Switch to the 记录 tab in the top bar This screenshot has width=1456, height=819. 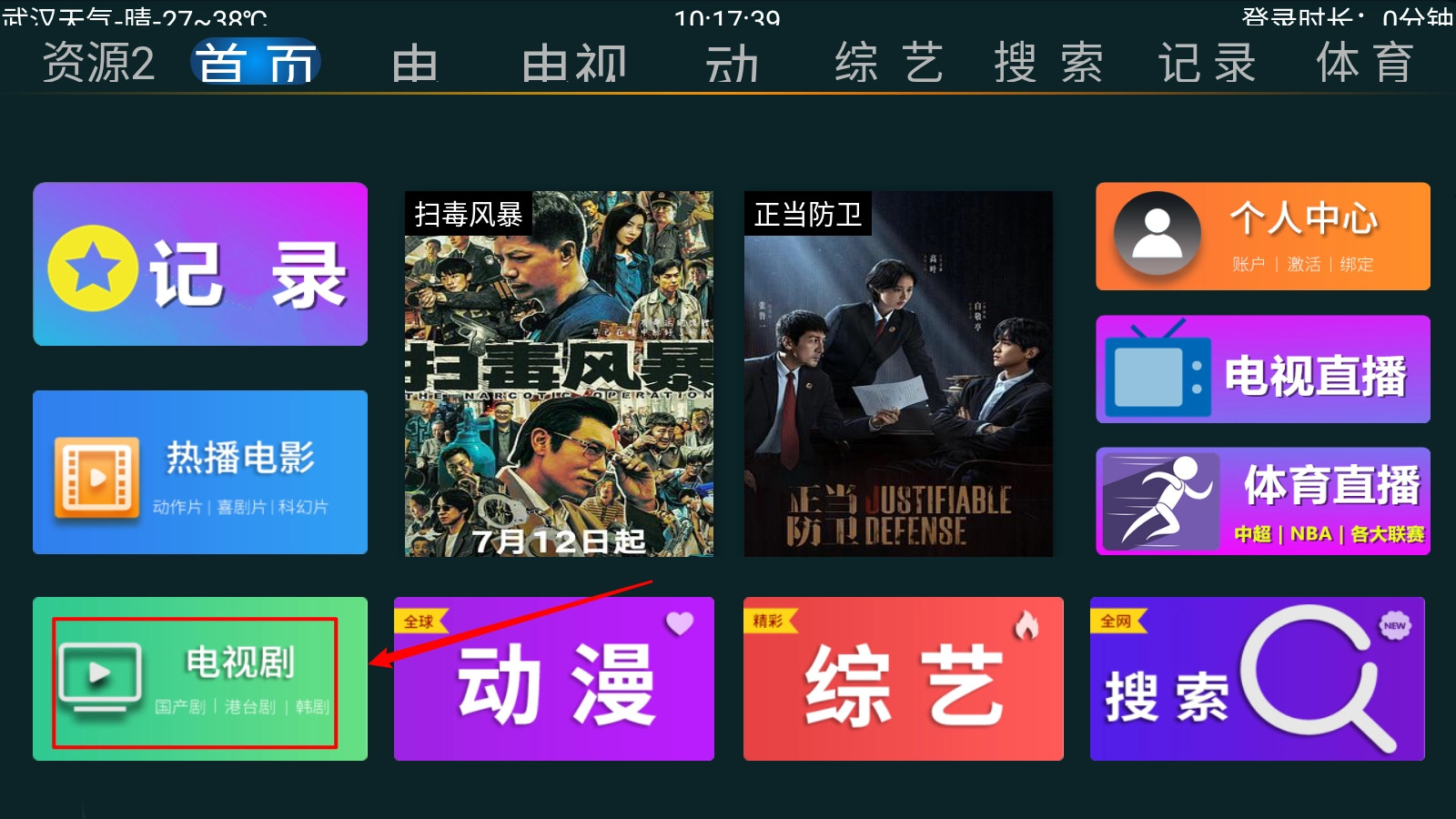pos(1207,64)
